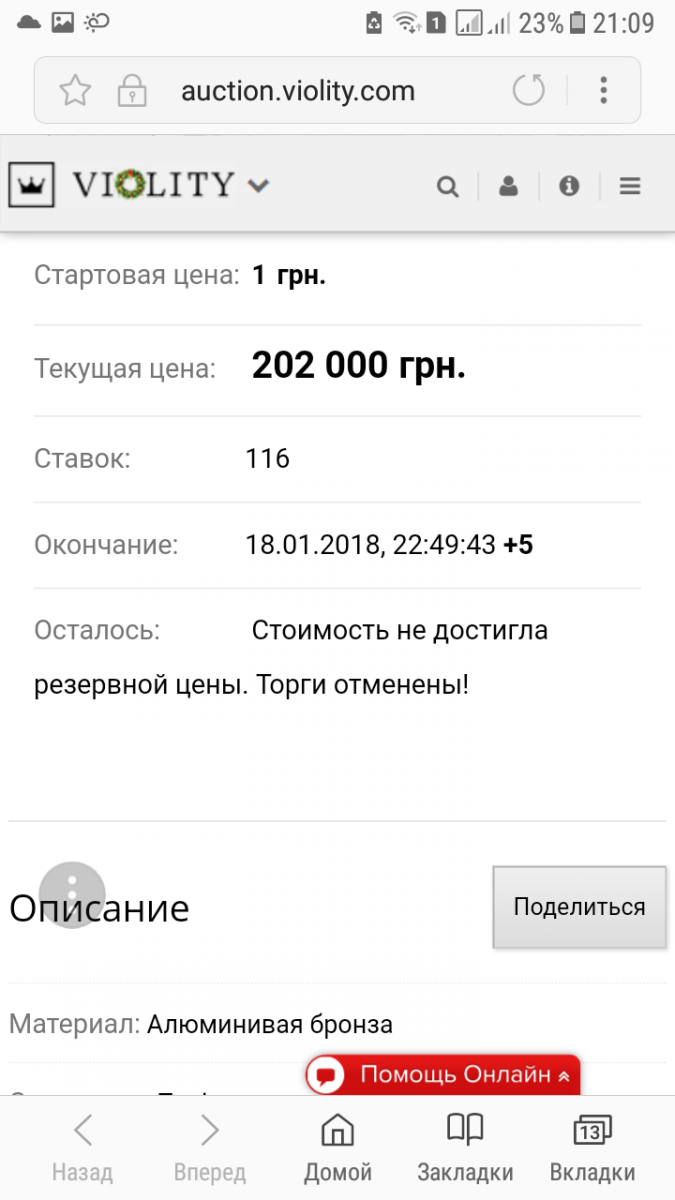Image resolution: width=675 pixels, height=1200 pixels.
Task: Open the user account icon
Action: (x=508, y=186)
